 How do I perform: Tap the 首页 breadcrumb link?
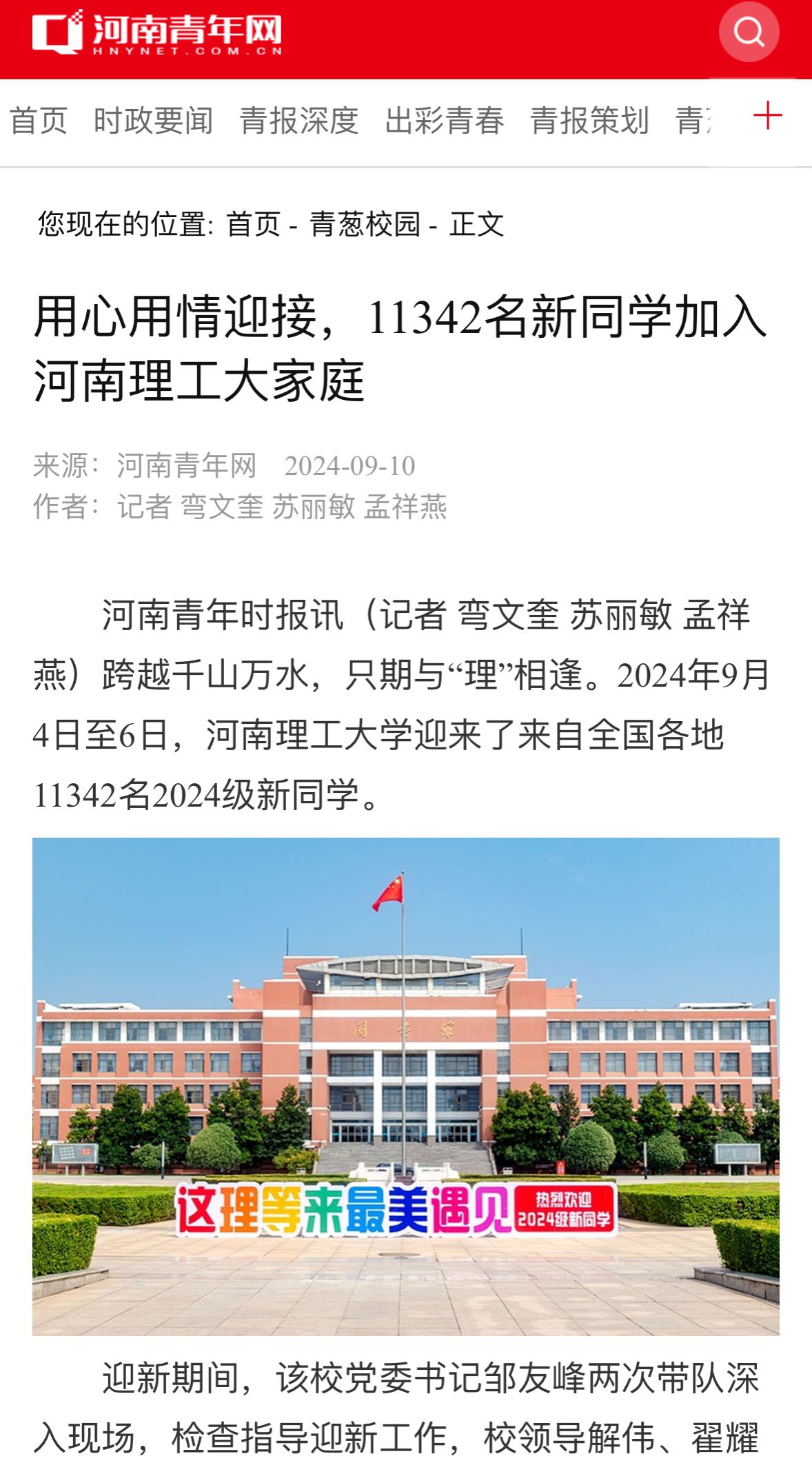(254, 224)
